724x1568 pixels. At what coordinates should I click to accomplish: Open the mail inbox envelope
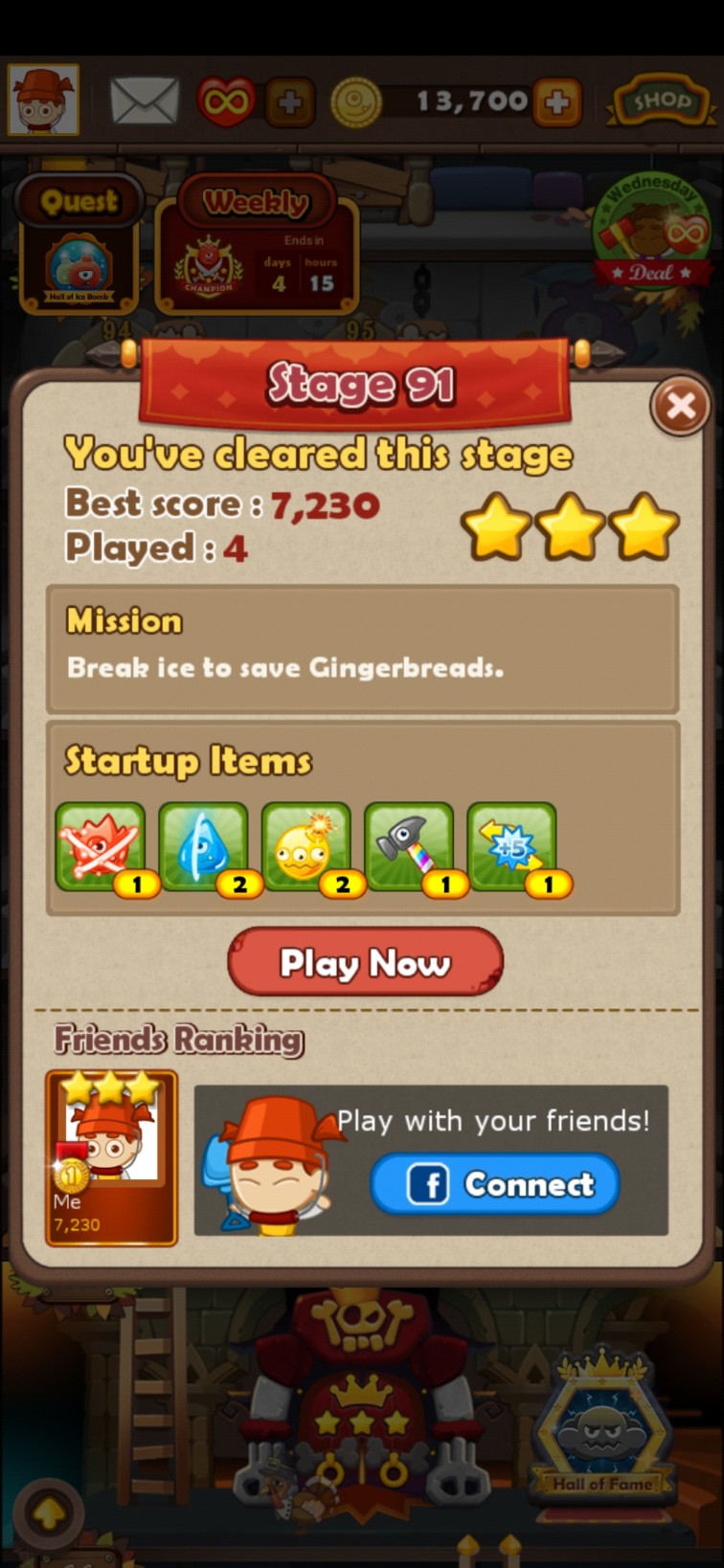(145, 101)
